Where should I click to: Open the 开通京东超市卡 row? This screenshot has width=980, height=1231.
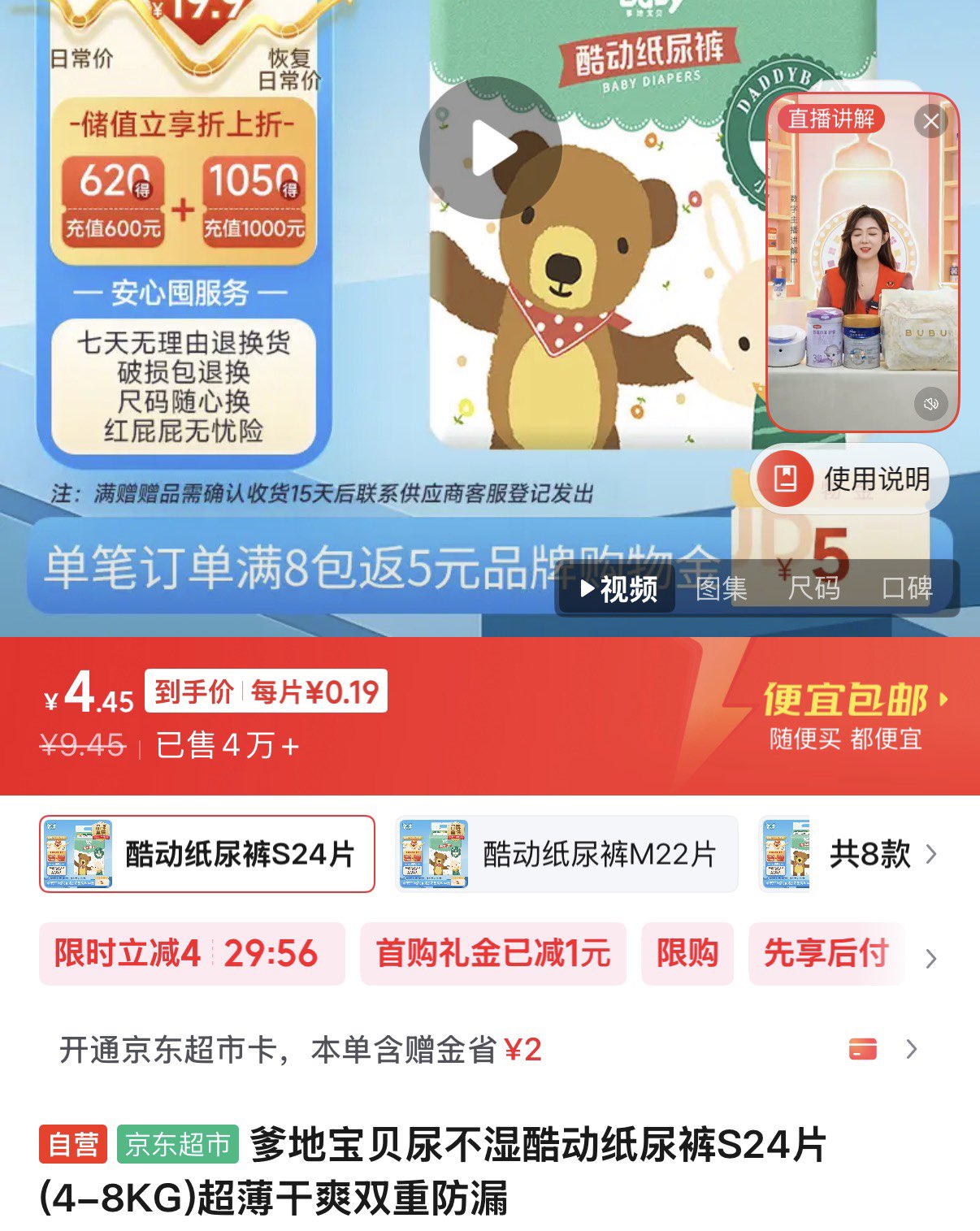(490, 1050)
